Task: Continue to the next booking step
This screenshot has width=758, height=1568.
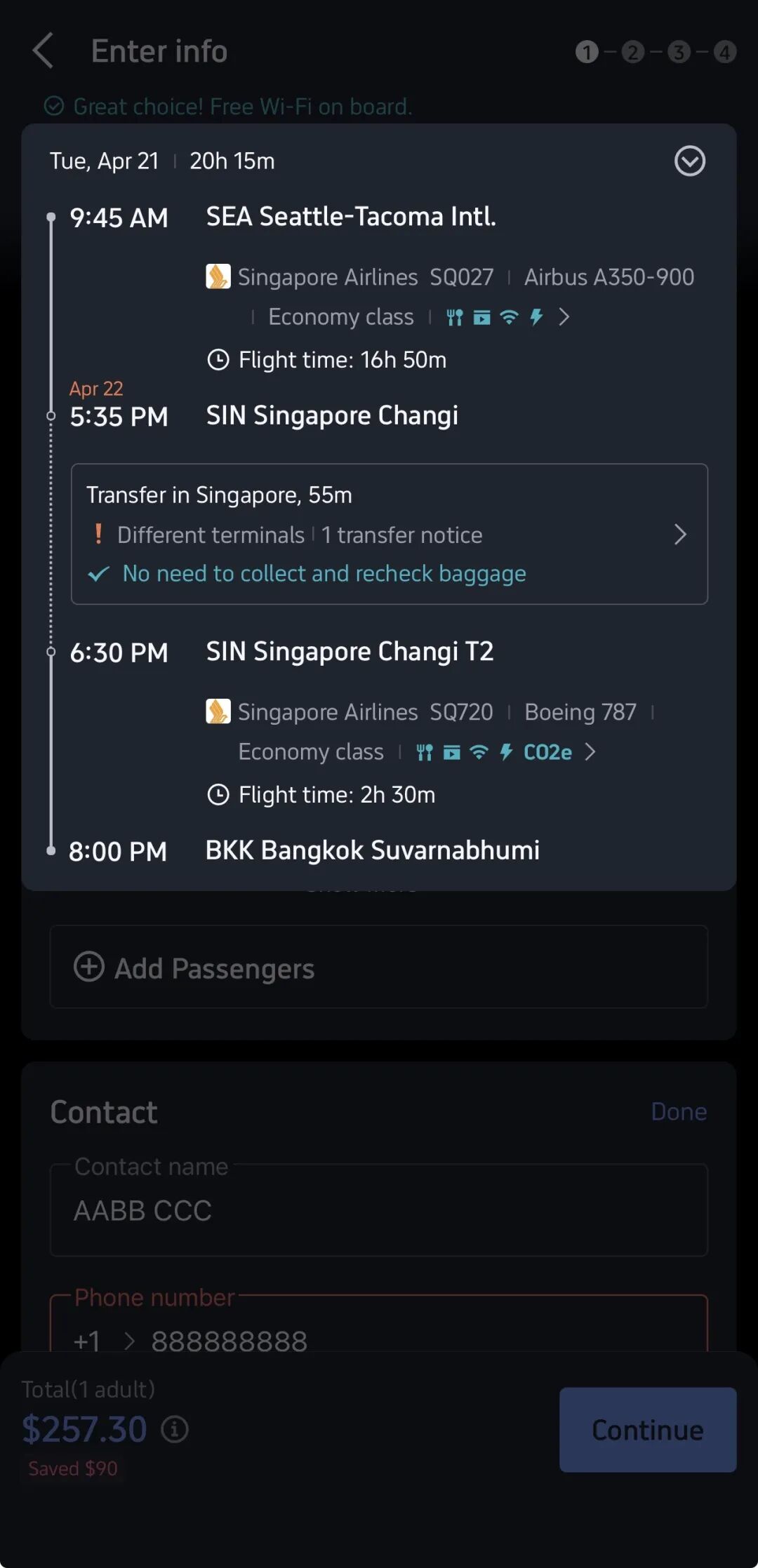Action: [647, 1430]
